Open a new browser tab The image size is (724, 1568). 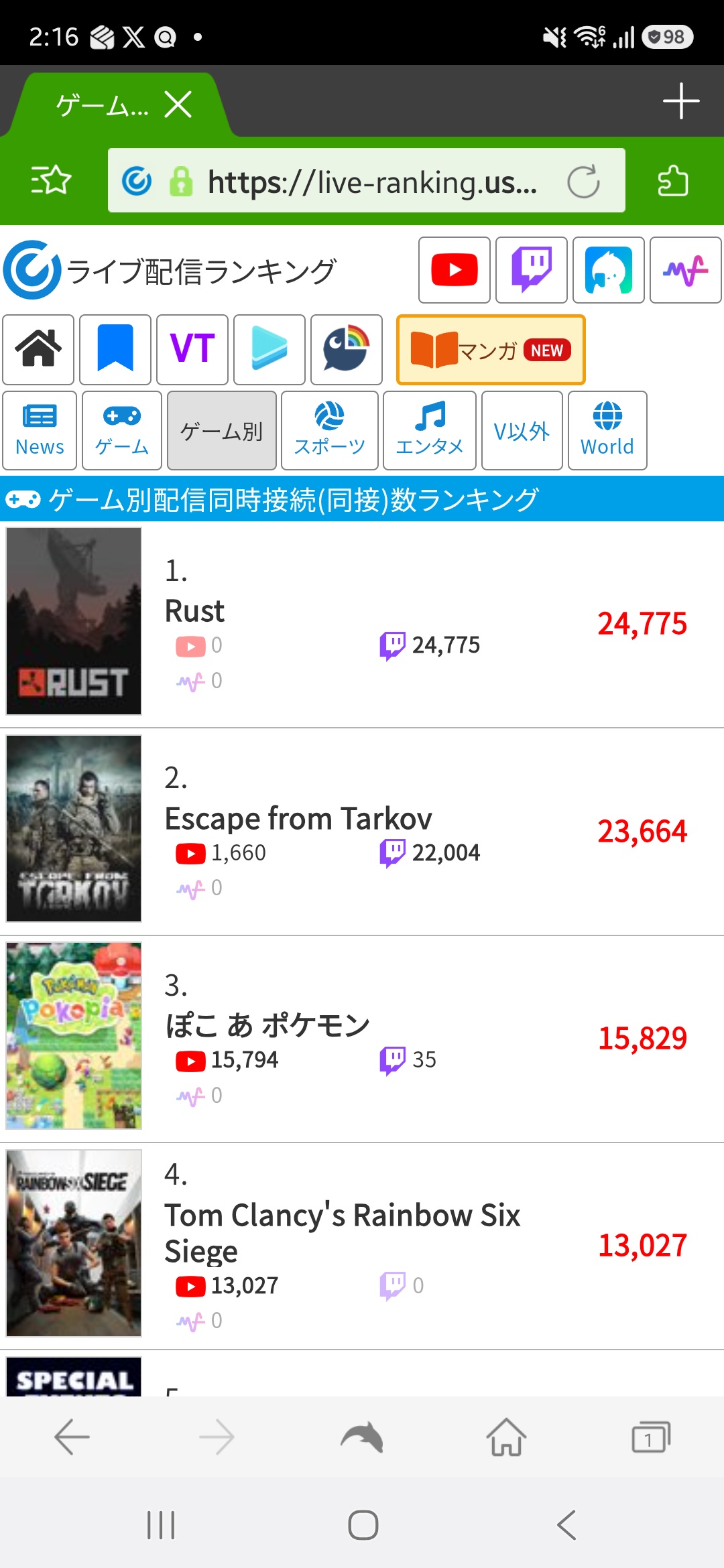[x=681, y=101]
